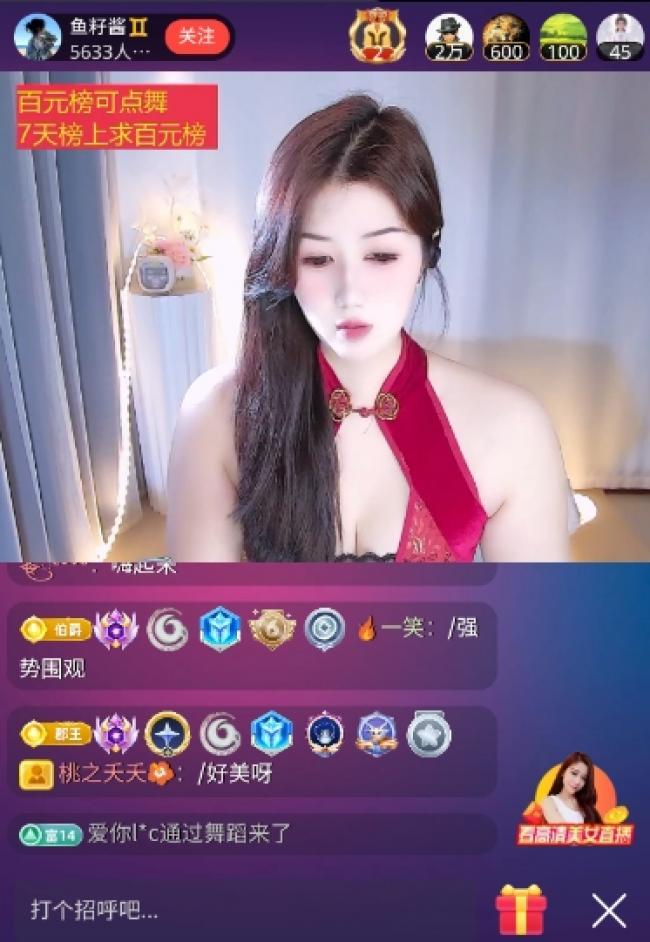View contributor avatar showing 45

620,37
